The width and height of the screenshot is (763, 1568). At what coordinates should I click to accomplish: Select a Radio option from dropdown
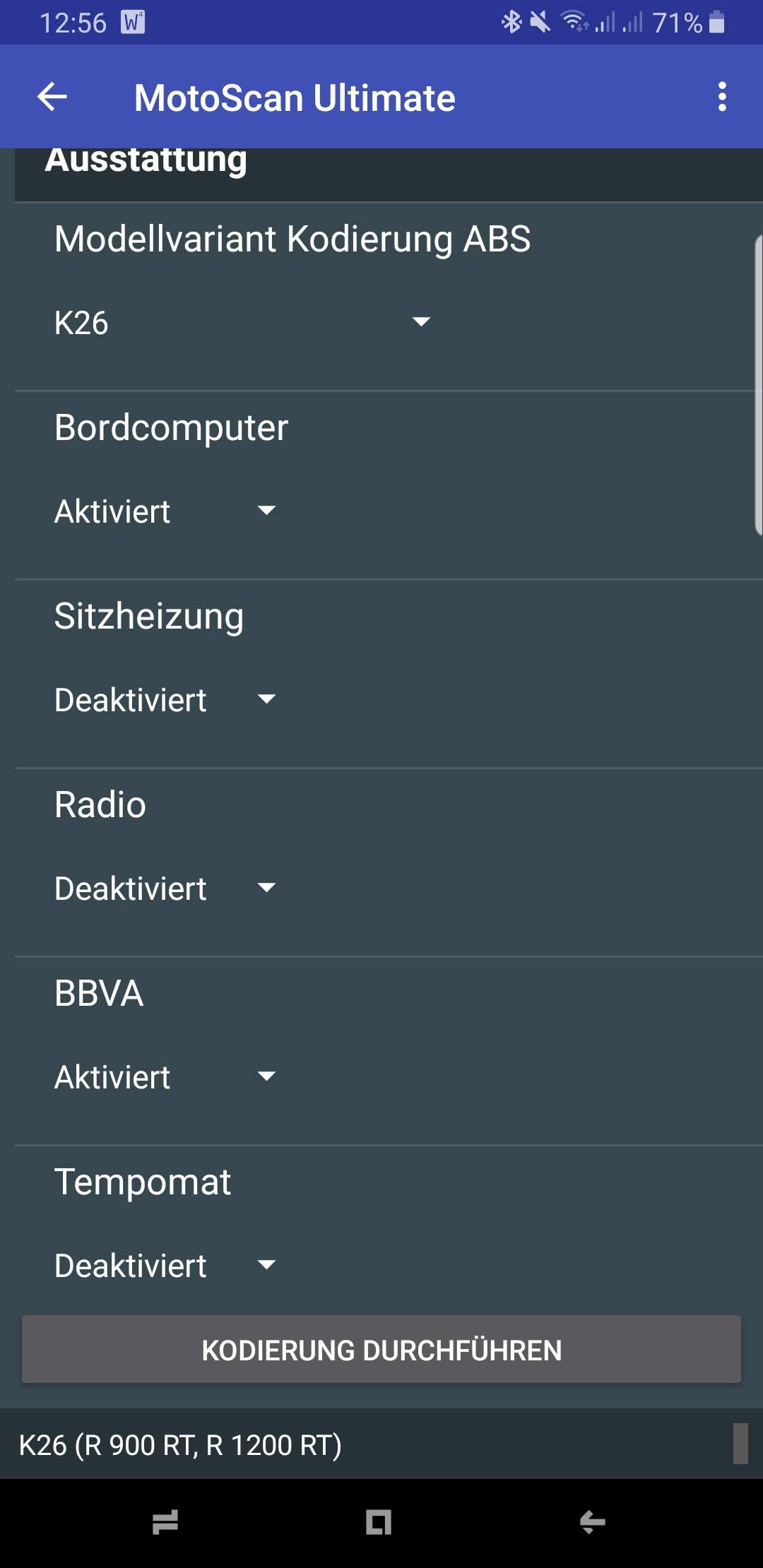point(165,889)
